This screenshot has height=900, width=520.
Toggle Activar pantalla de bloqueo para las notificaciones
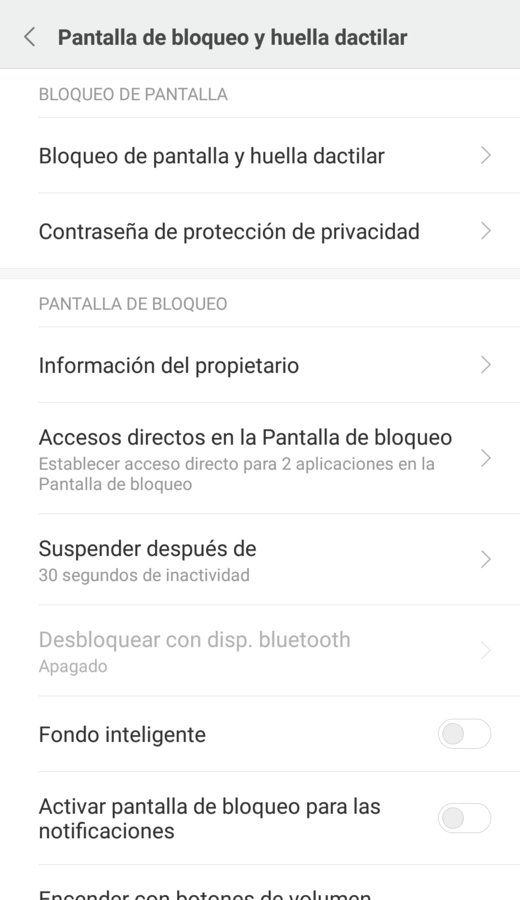(x=464, y=818)
